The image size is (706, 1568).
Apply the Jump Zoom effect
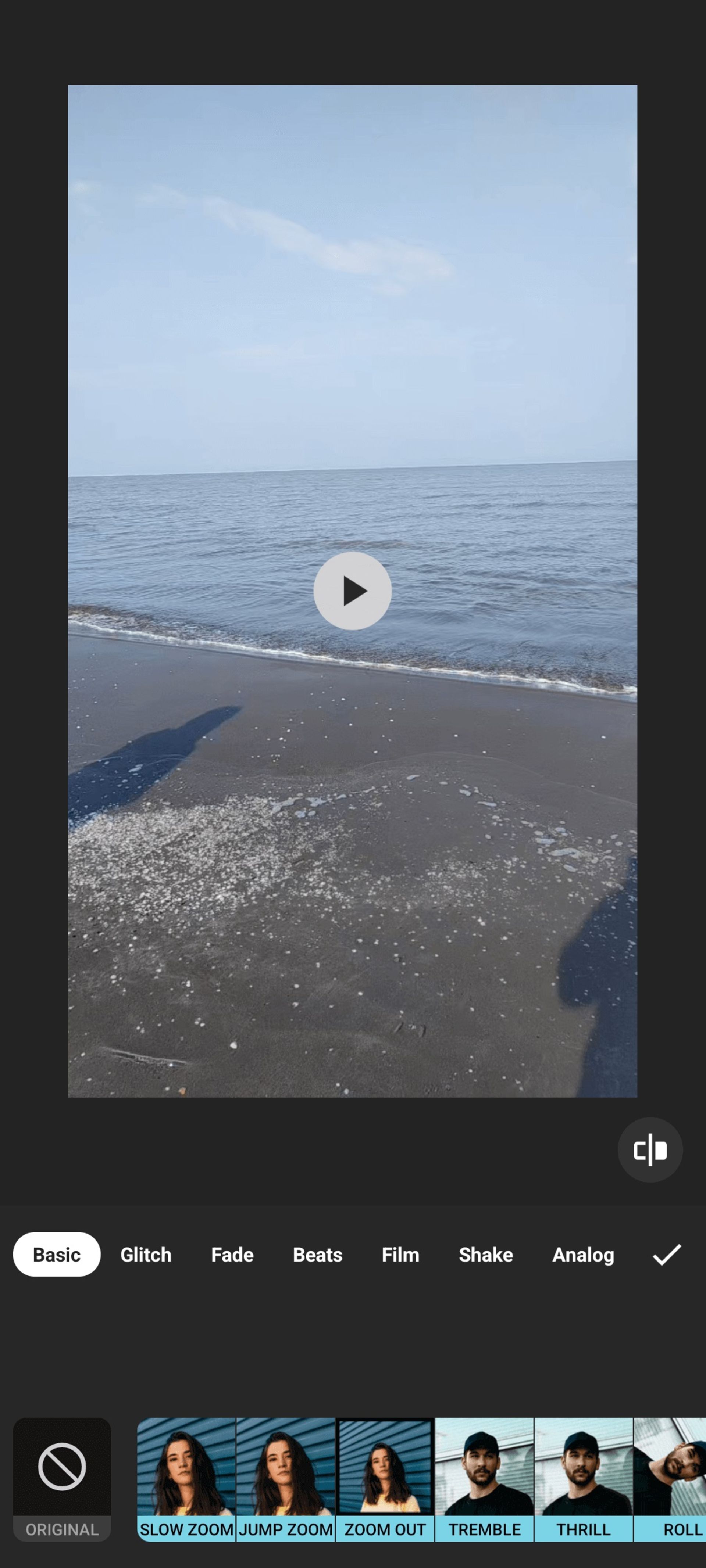pyautogui.click(x=286, y=1479)
